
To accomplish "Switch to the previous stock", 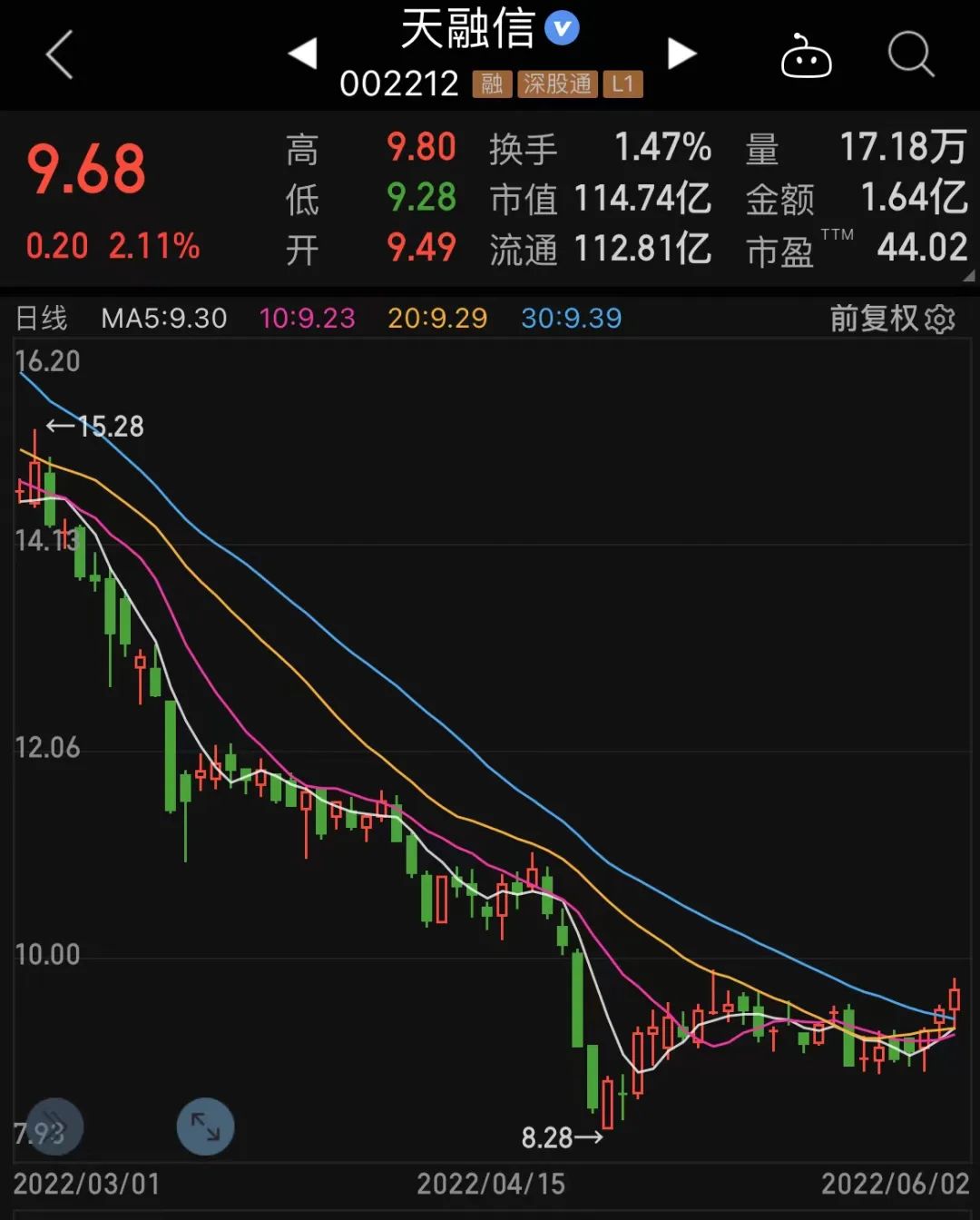I will [303, 54].
